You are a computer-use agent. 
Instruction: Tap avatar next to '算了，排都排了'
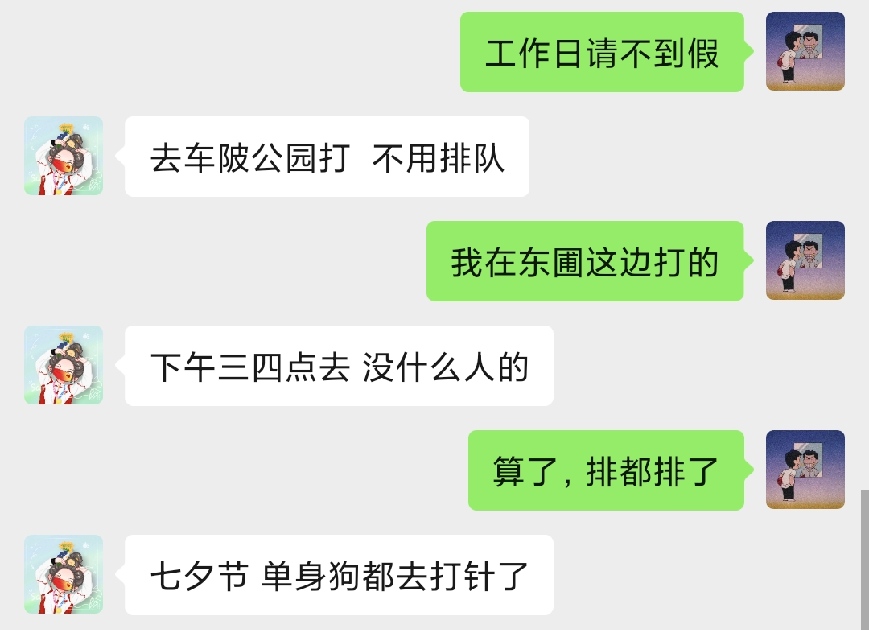(805, 470)
